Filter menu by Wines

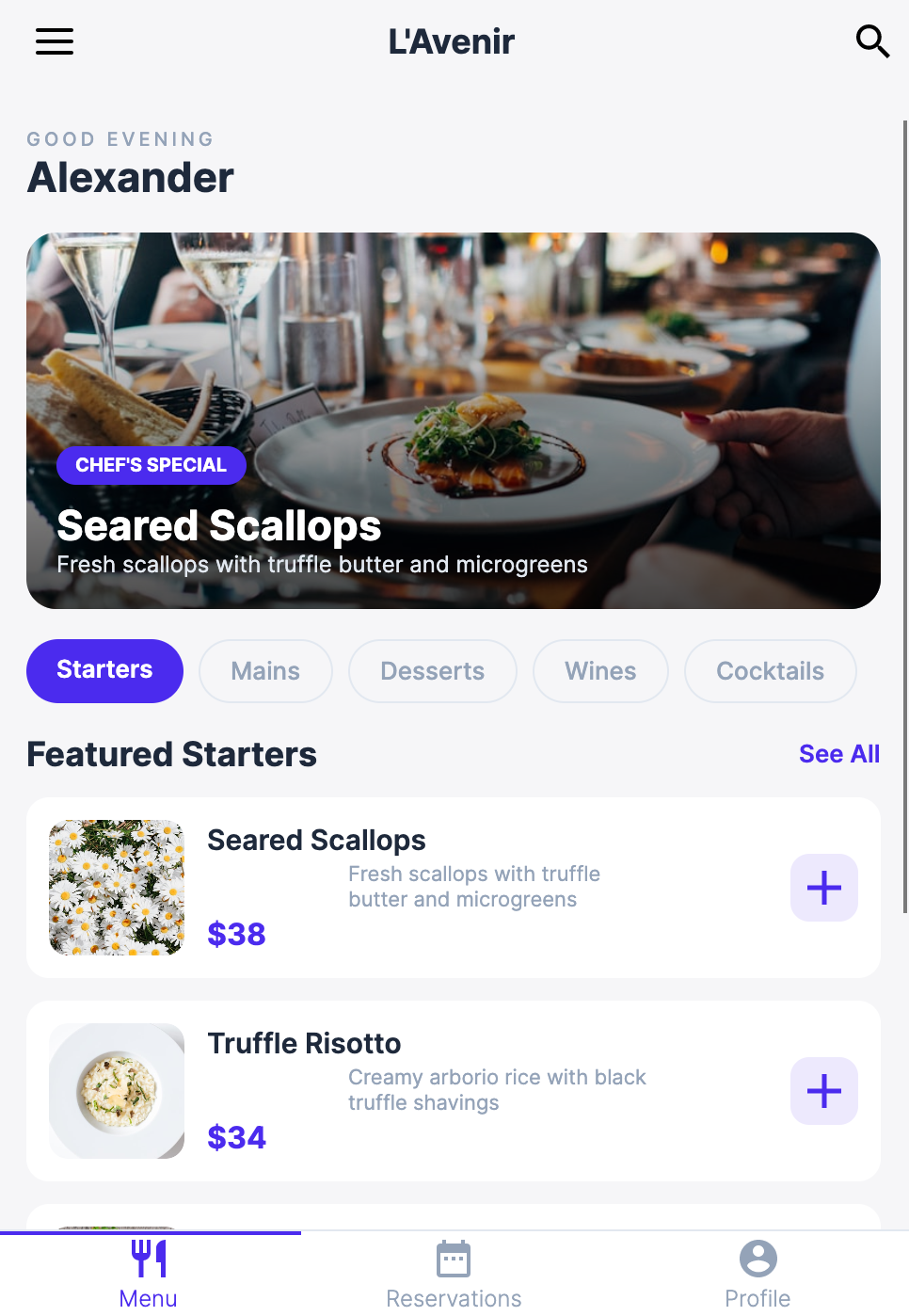point(600,671)
